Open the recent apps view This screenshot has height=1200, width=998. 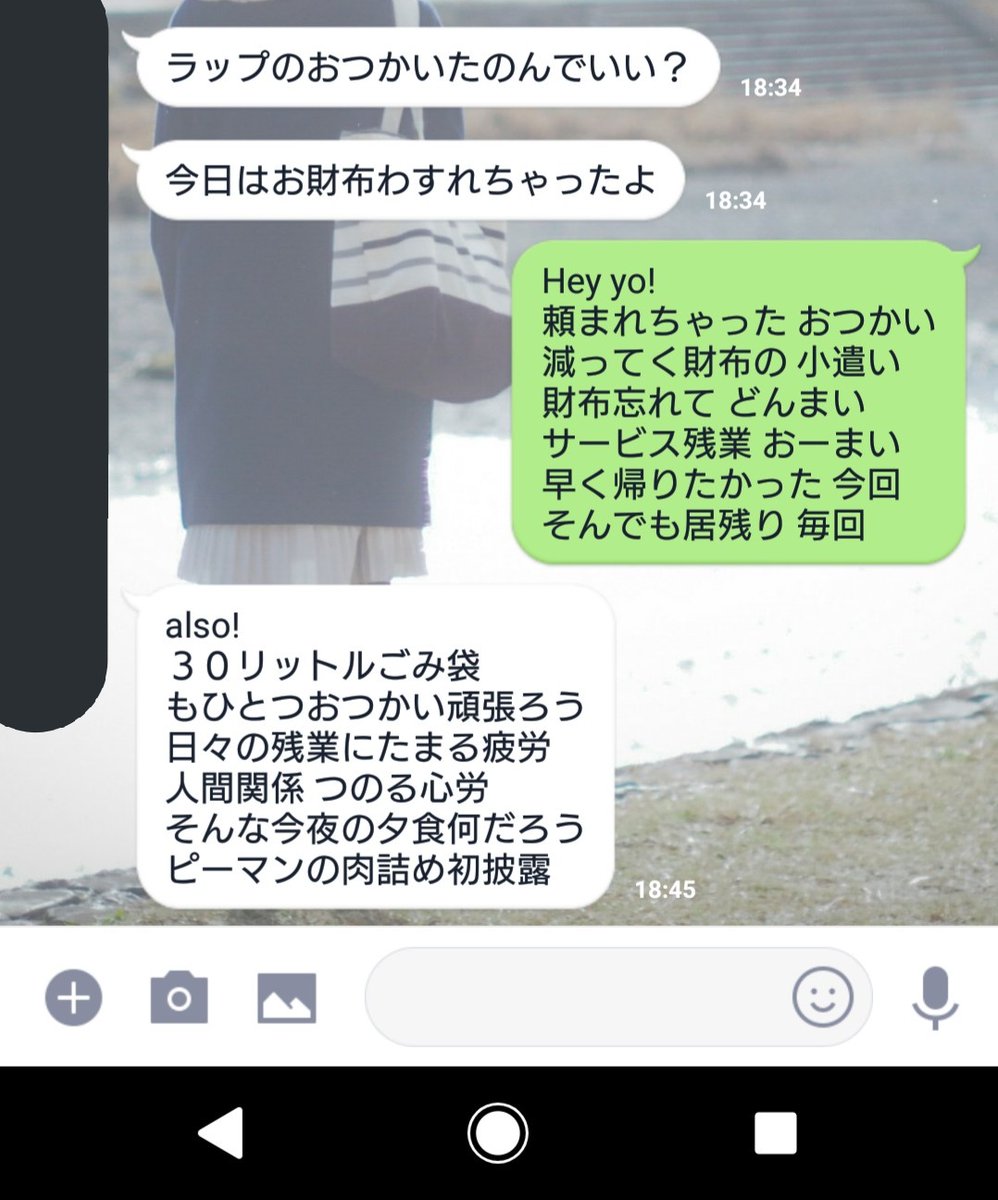click(x=775, y=1133)
